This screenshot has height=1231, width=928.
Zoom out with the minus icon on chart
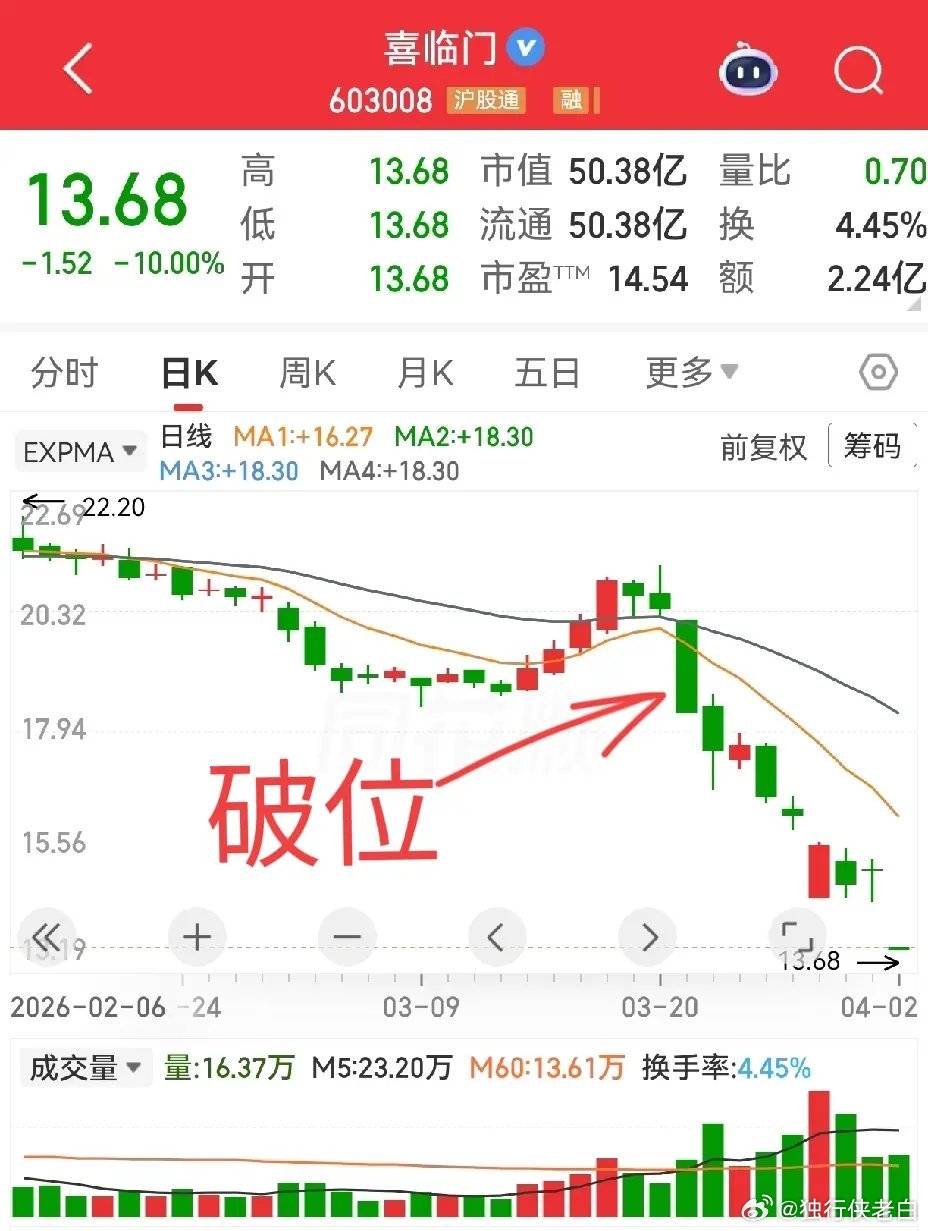[346, 937]
